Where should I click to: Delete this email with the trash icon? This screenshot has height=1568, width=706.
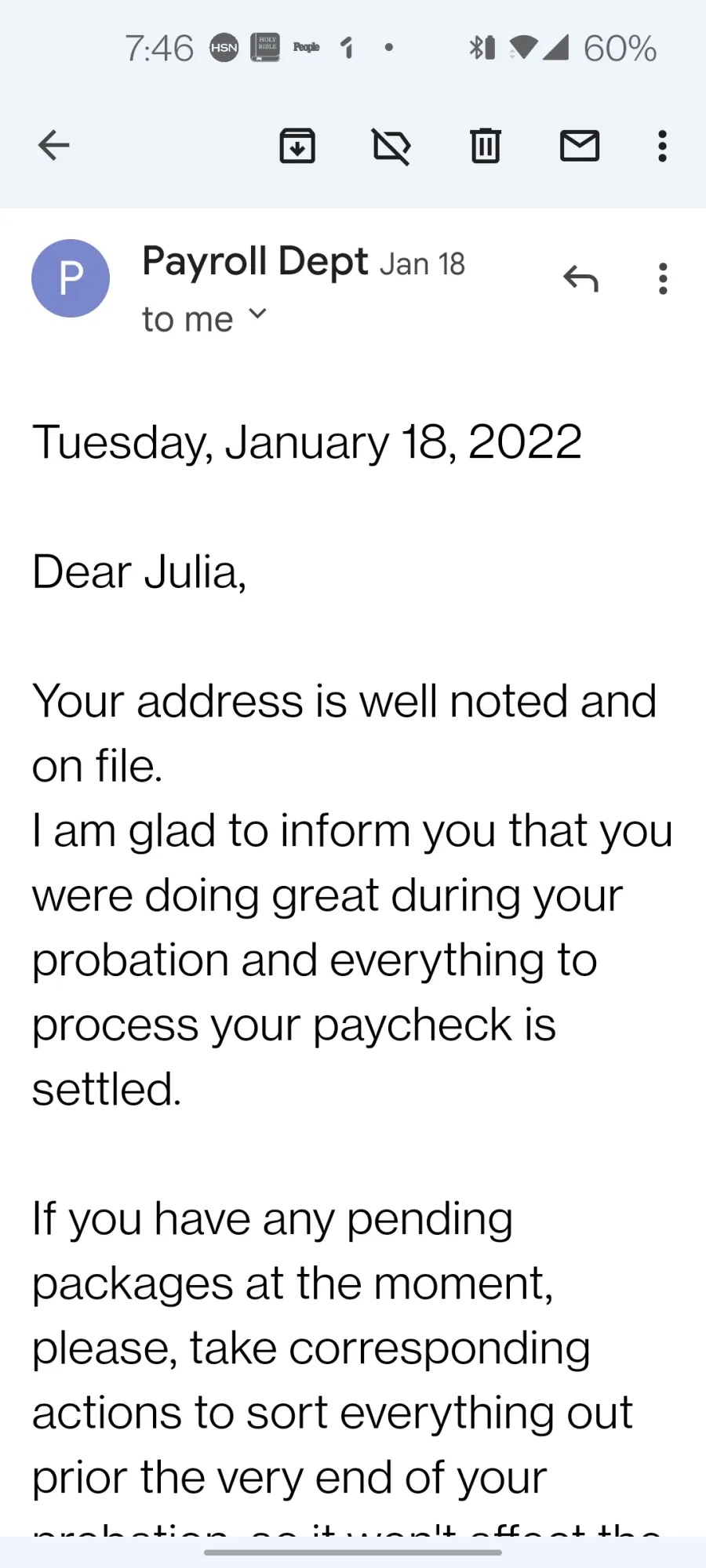pyautogui.click(x=486, y=145)
